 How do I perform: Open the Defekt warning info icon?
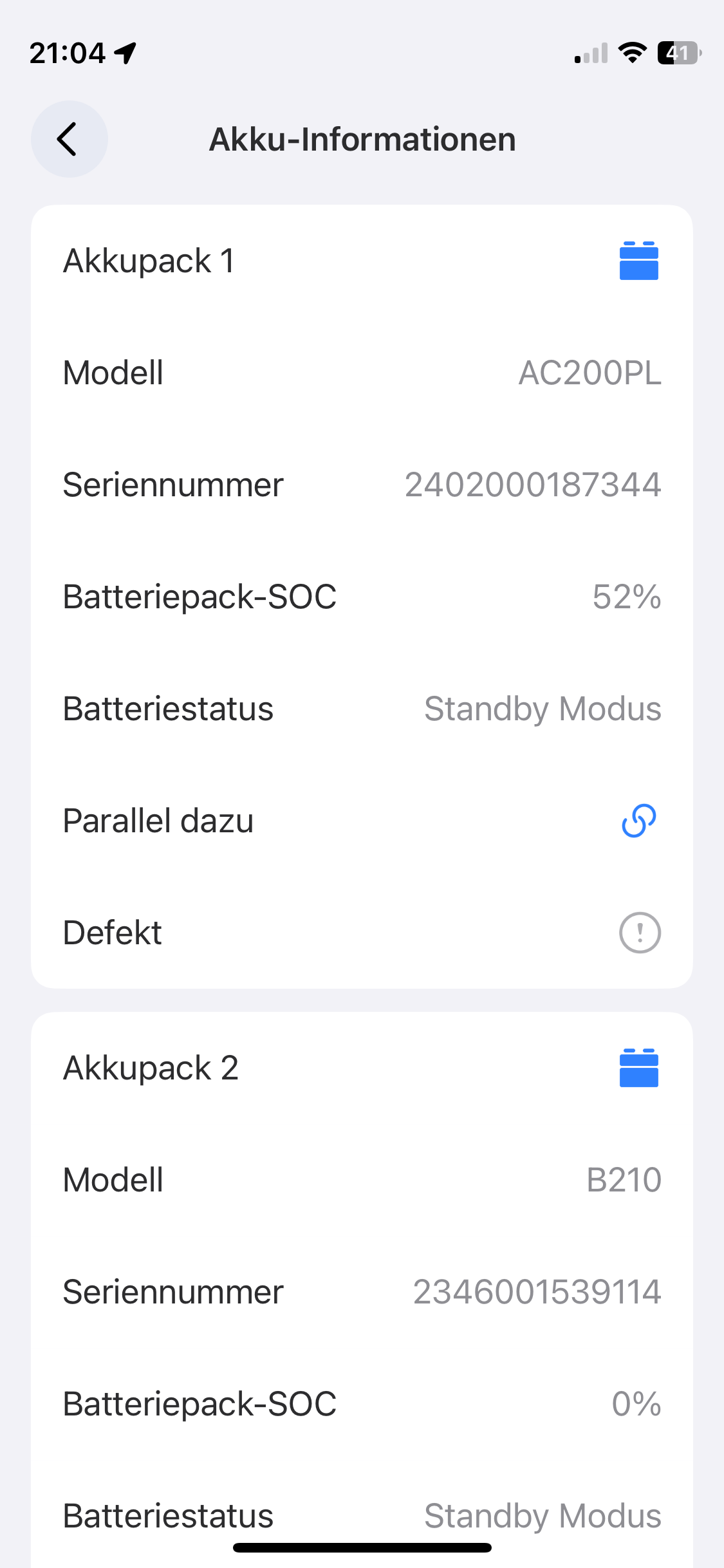coord(640,933)
